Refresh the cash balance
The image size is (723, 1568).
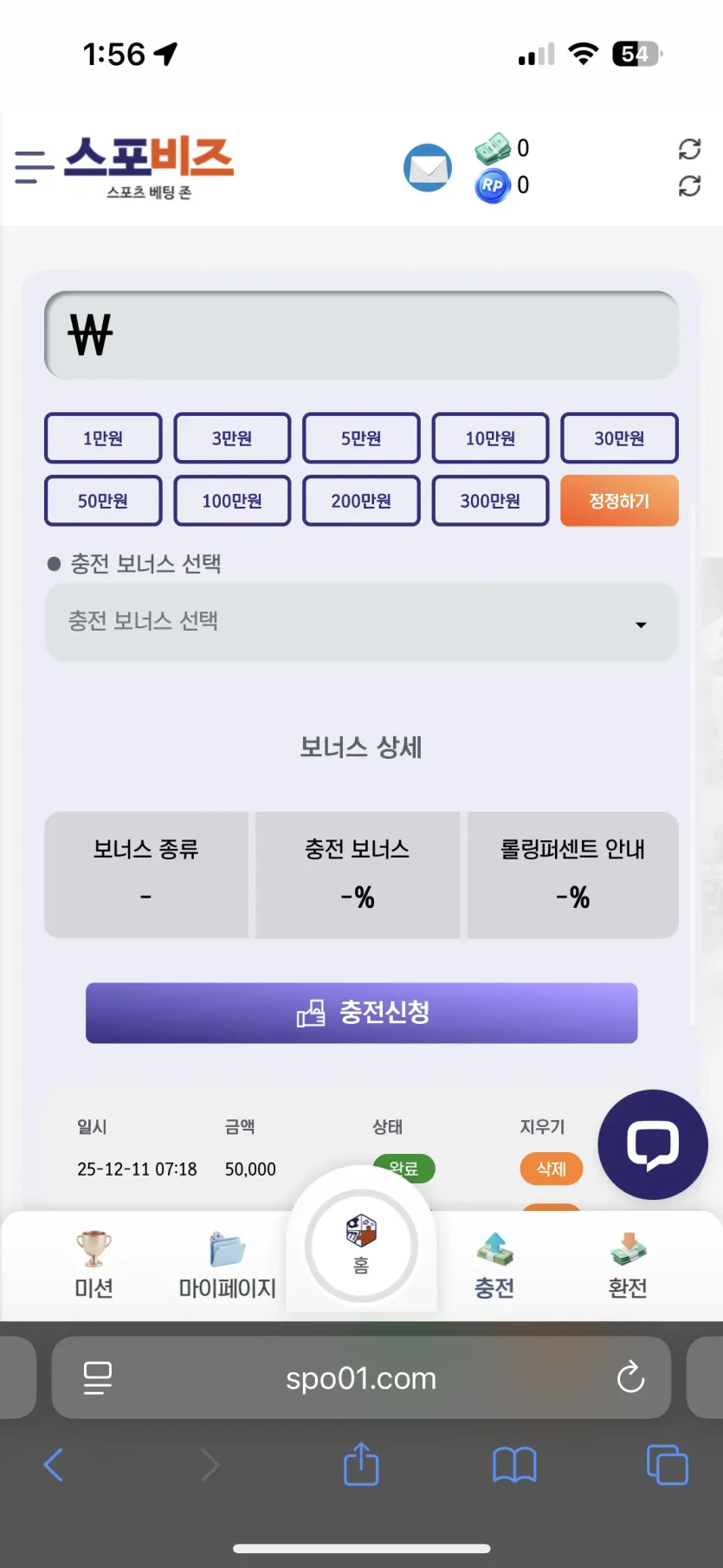689,149
